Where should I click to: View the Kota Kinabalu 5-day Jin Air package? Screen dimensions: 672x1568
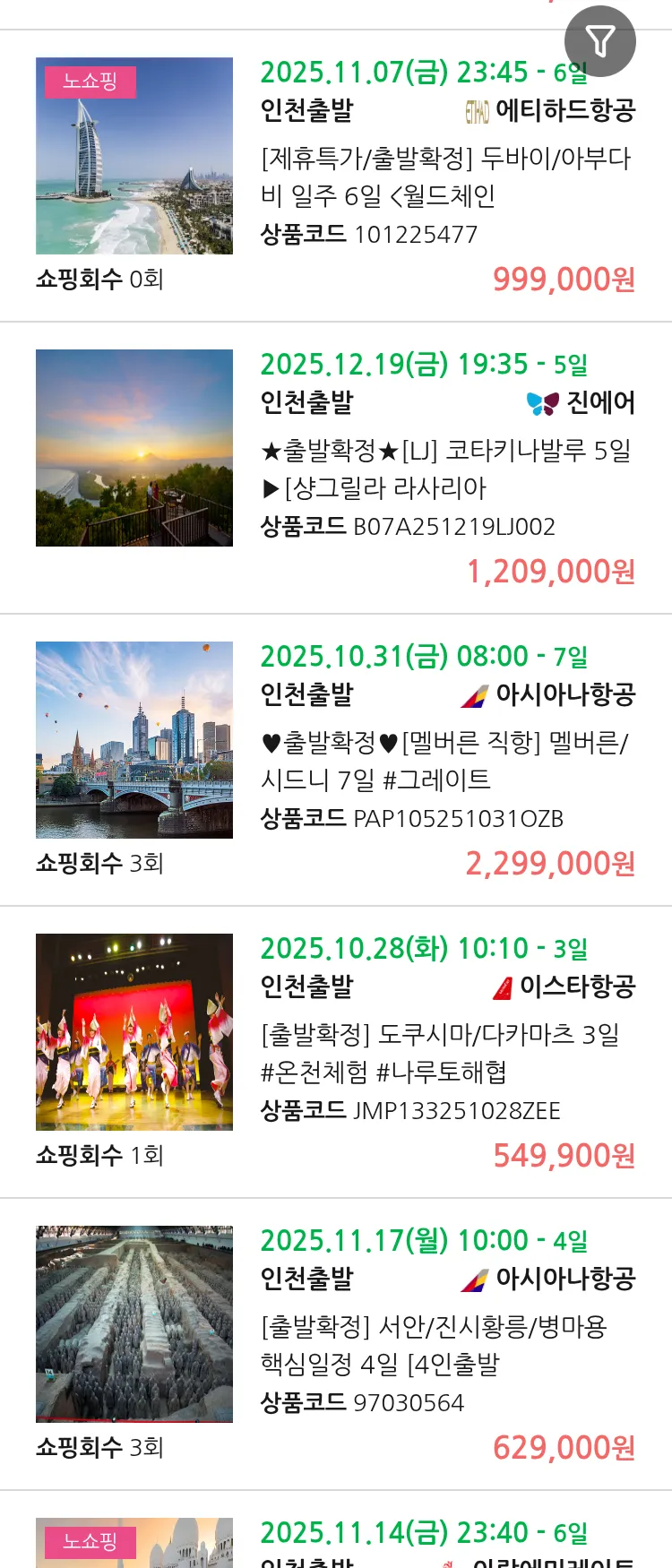point(445,469)
